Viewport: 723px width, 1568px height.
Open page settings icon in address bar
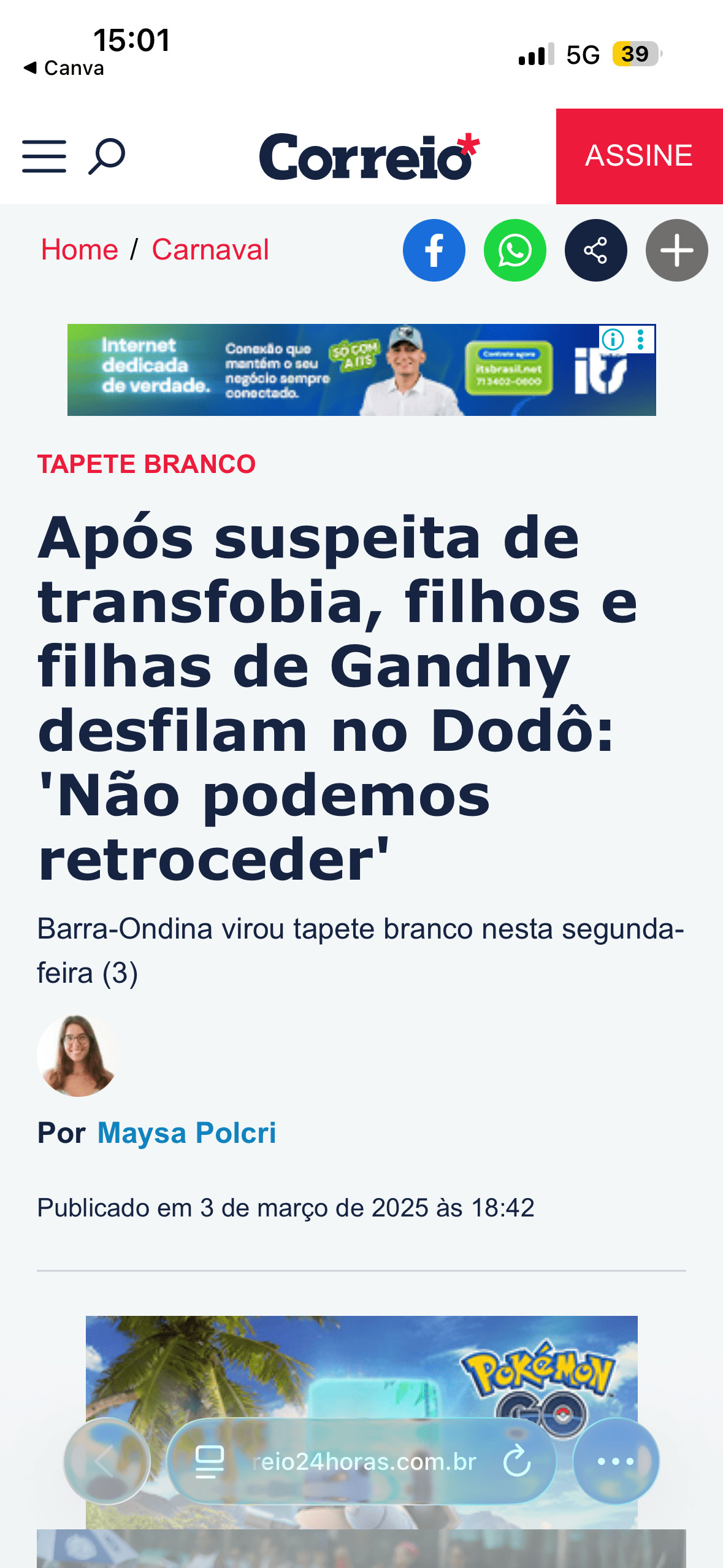(x=209, y=1461)
